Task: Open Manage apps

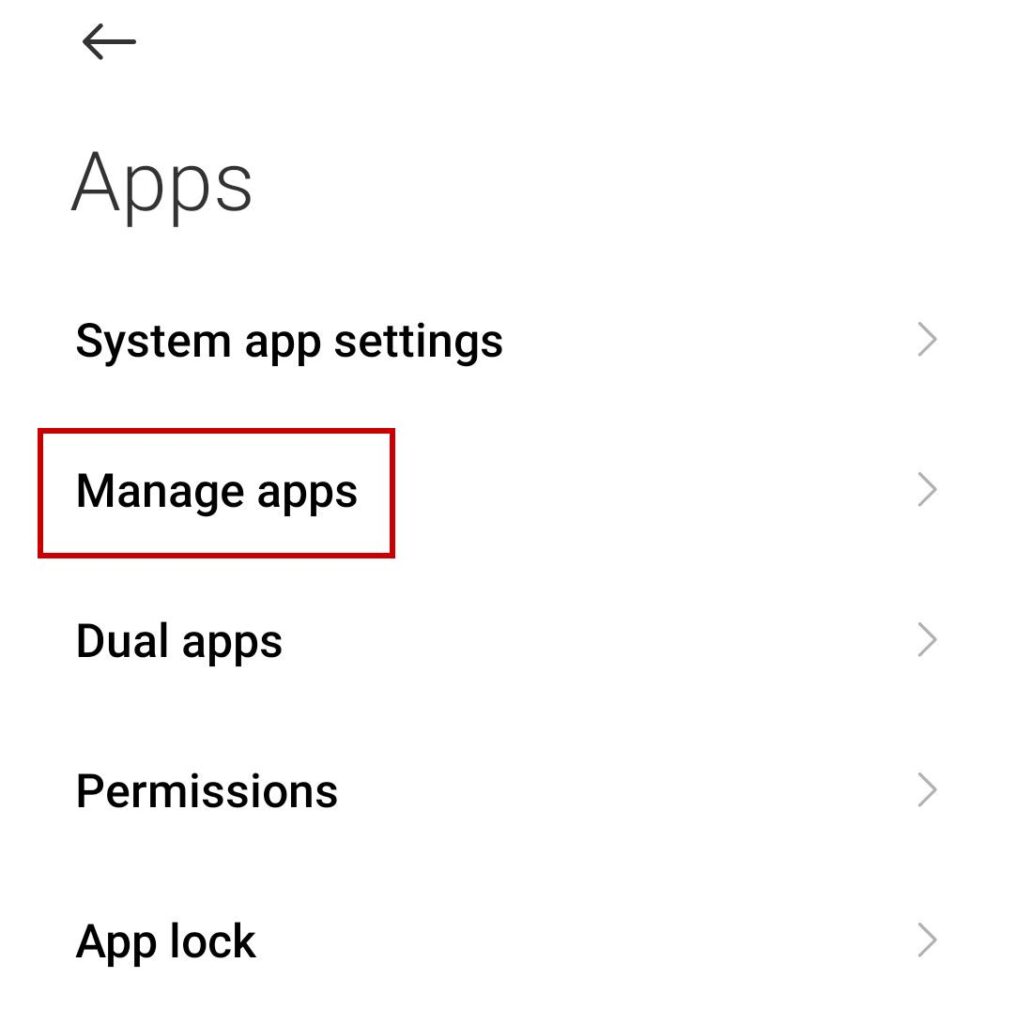Action: [x=217, y=492]
